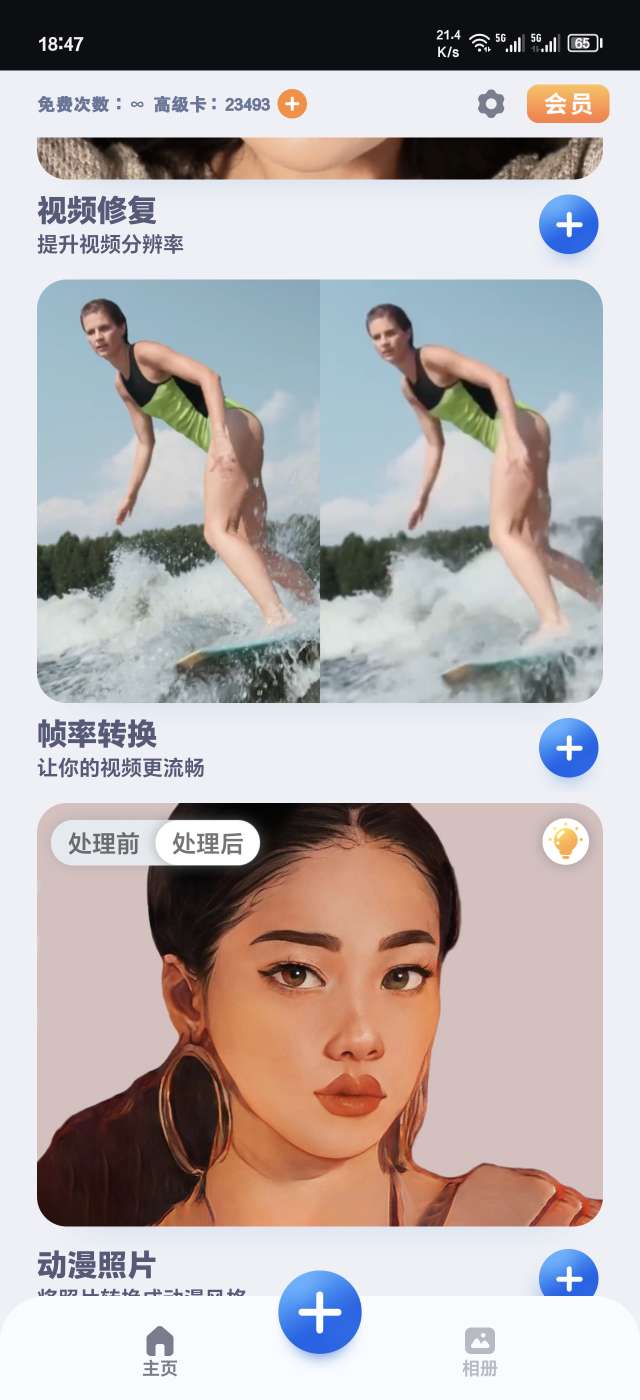Open the anime portrait preview card

320,1040
